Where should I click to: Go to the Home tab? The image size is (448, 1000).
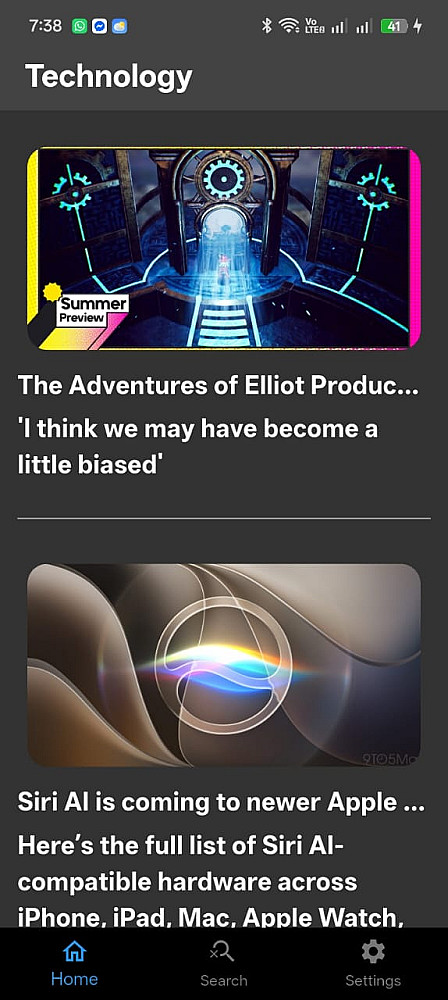pyautogui.click(x=75, y=963)
